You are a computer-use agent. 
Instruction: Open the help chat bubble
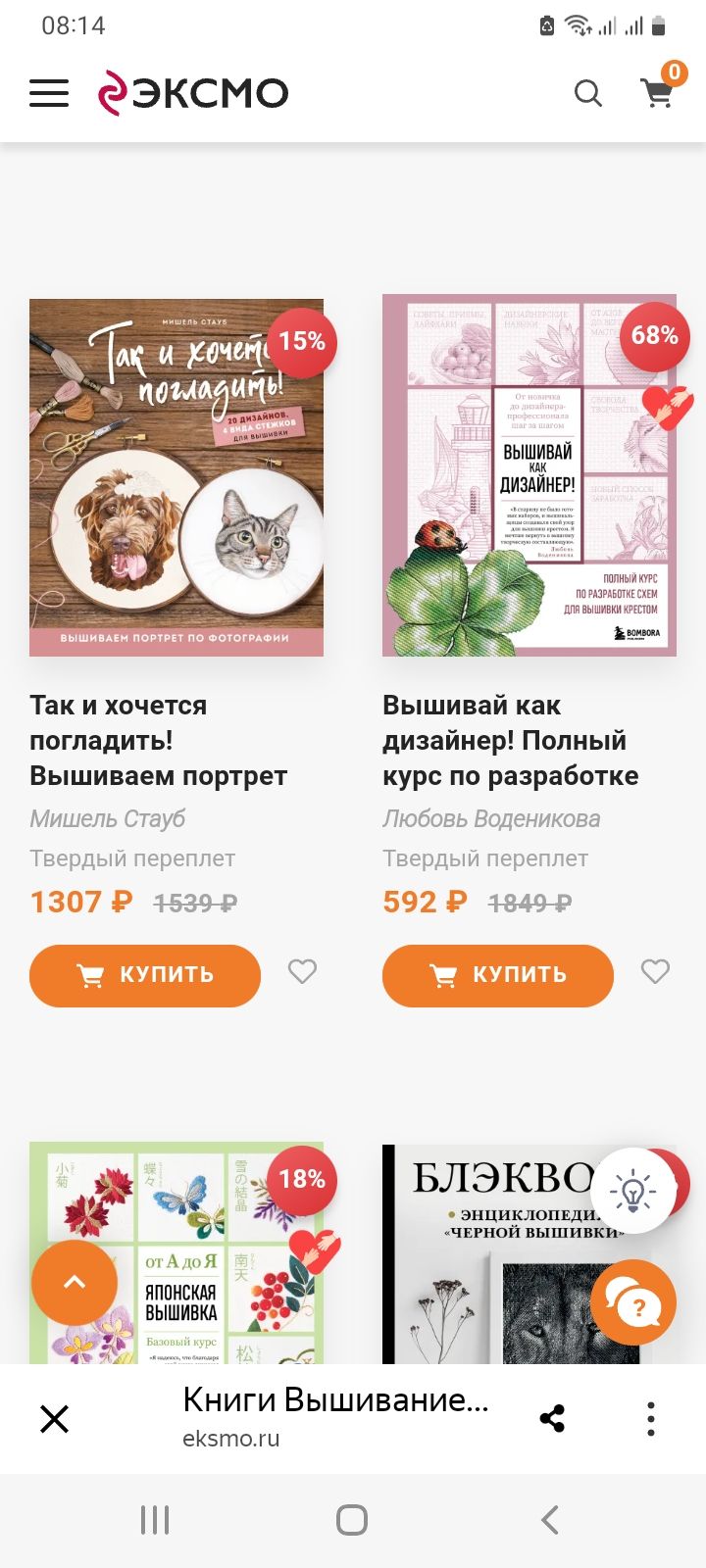[633, 1302]
